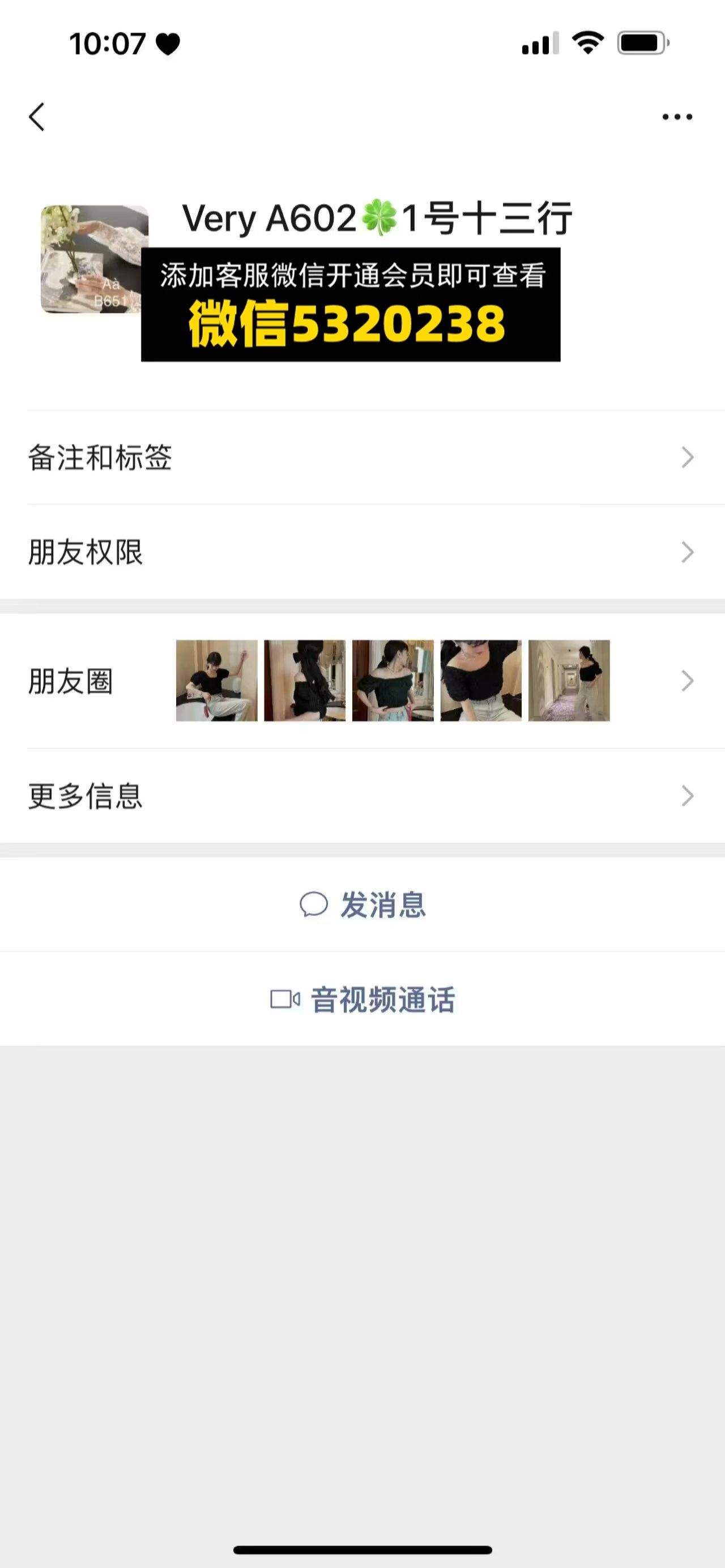Tap 发消息 to send a message

(x=362, y=904)
